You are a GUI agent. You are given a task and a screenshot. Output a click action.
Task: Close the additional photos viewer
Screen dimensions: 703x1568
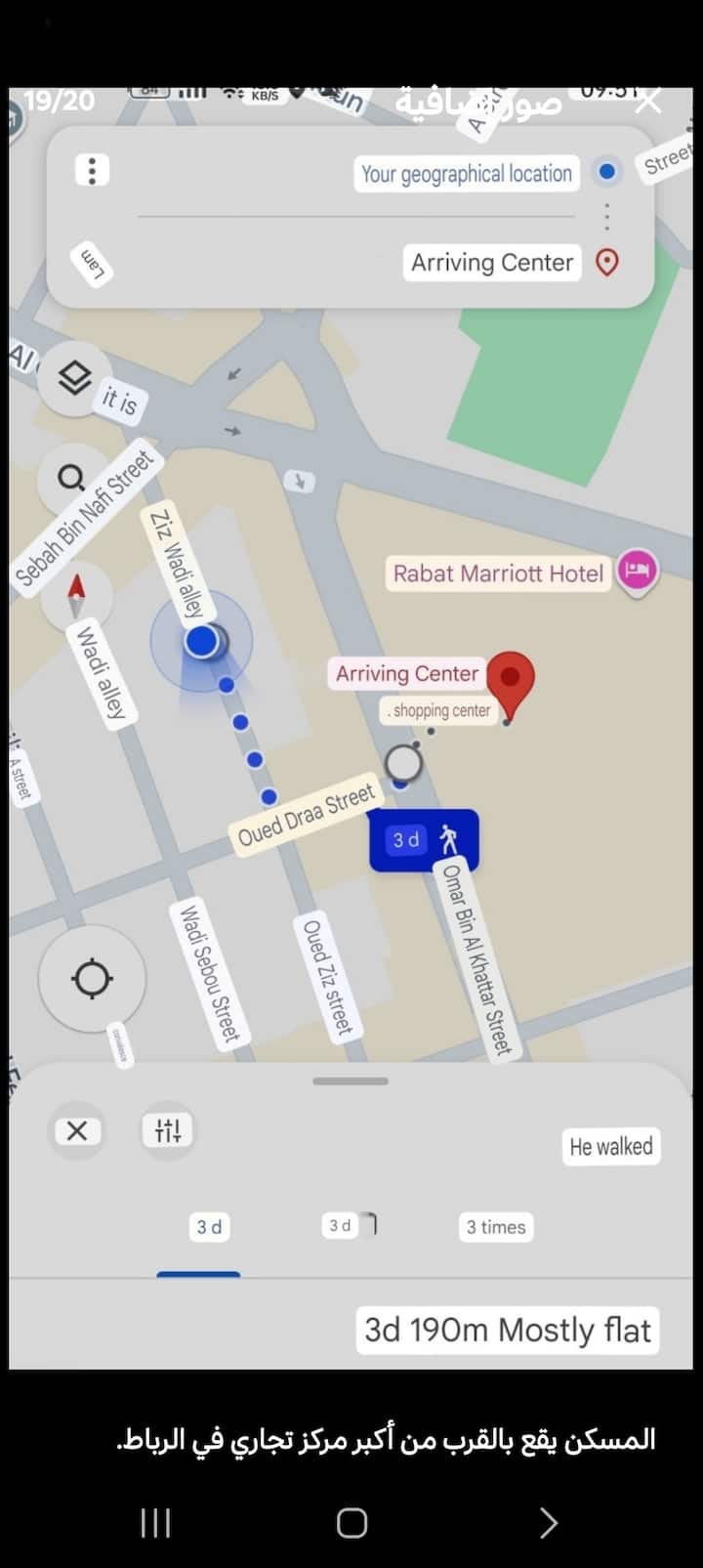point(648,102)
